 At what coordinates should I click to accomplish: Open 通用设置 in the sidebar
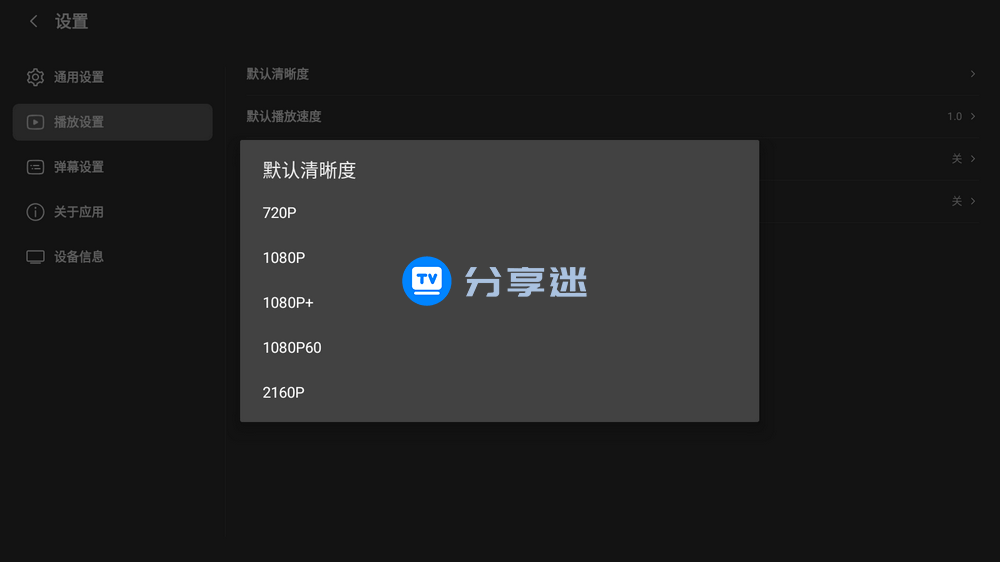79,77
